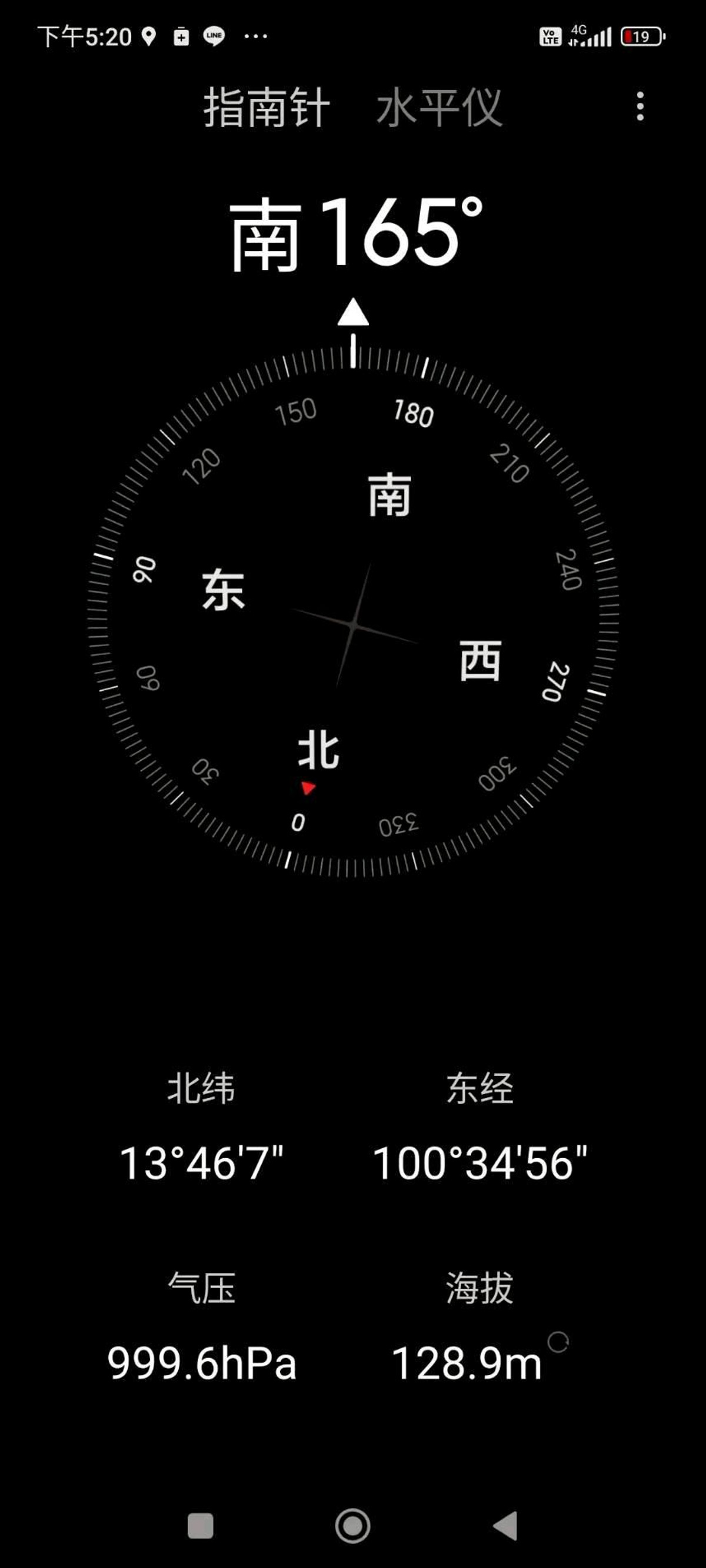Tap the home button in navigation bar
Screen dimensions: 706x1568
click(x=352, y=1526)
